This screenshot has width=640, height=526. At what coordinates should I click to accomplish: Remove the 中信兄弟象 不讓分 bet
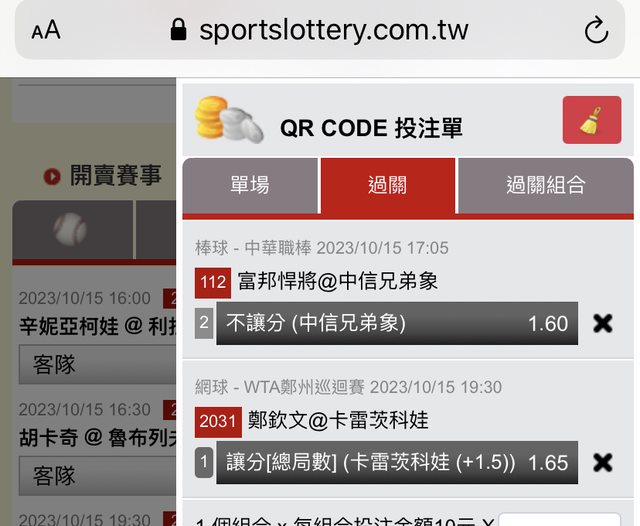pos(602,323)
